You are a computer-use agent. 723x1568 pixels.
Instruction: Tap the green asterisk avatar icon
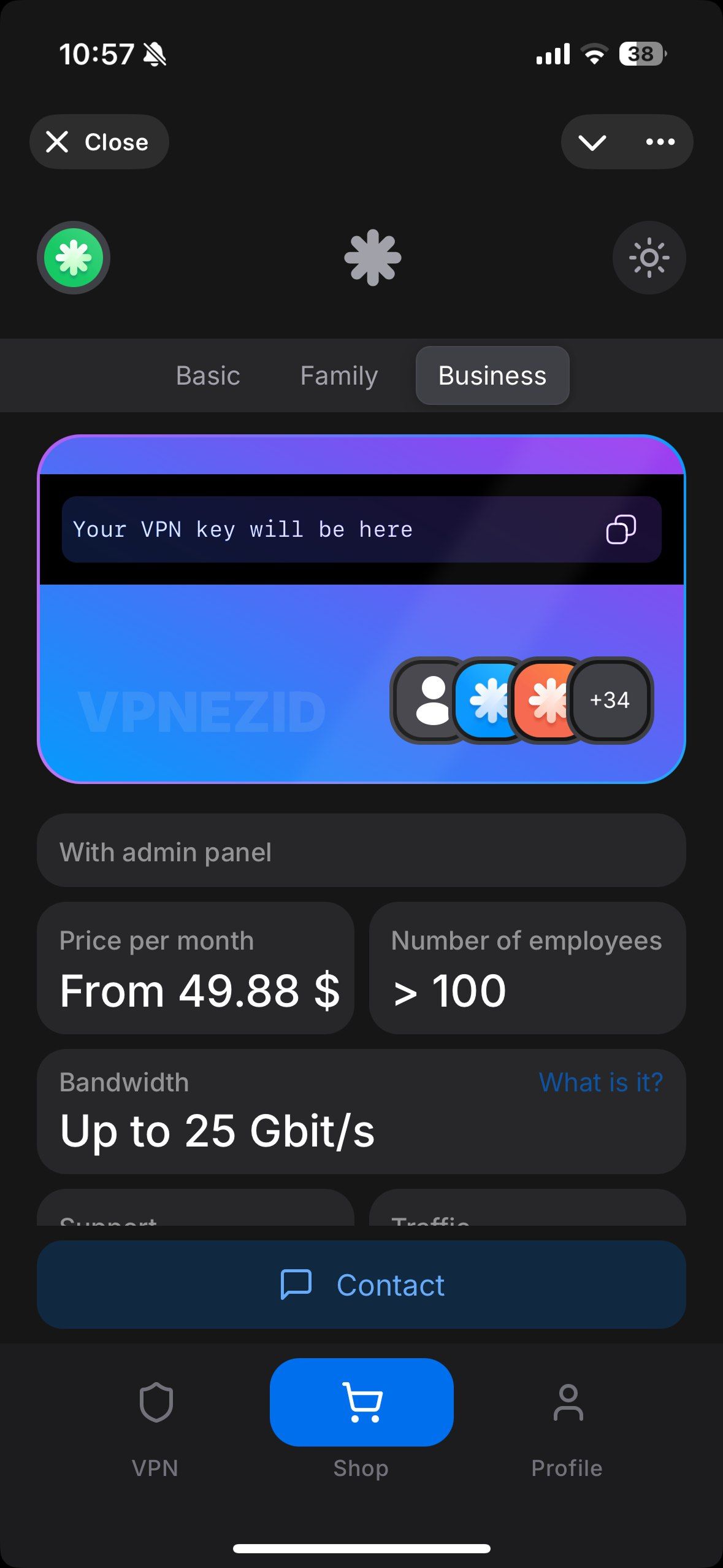click(74, 258)
